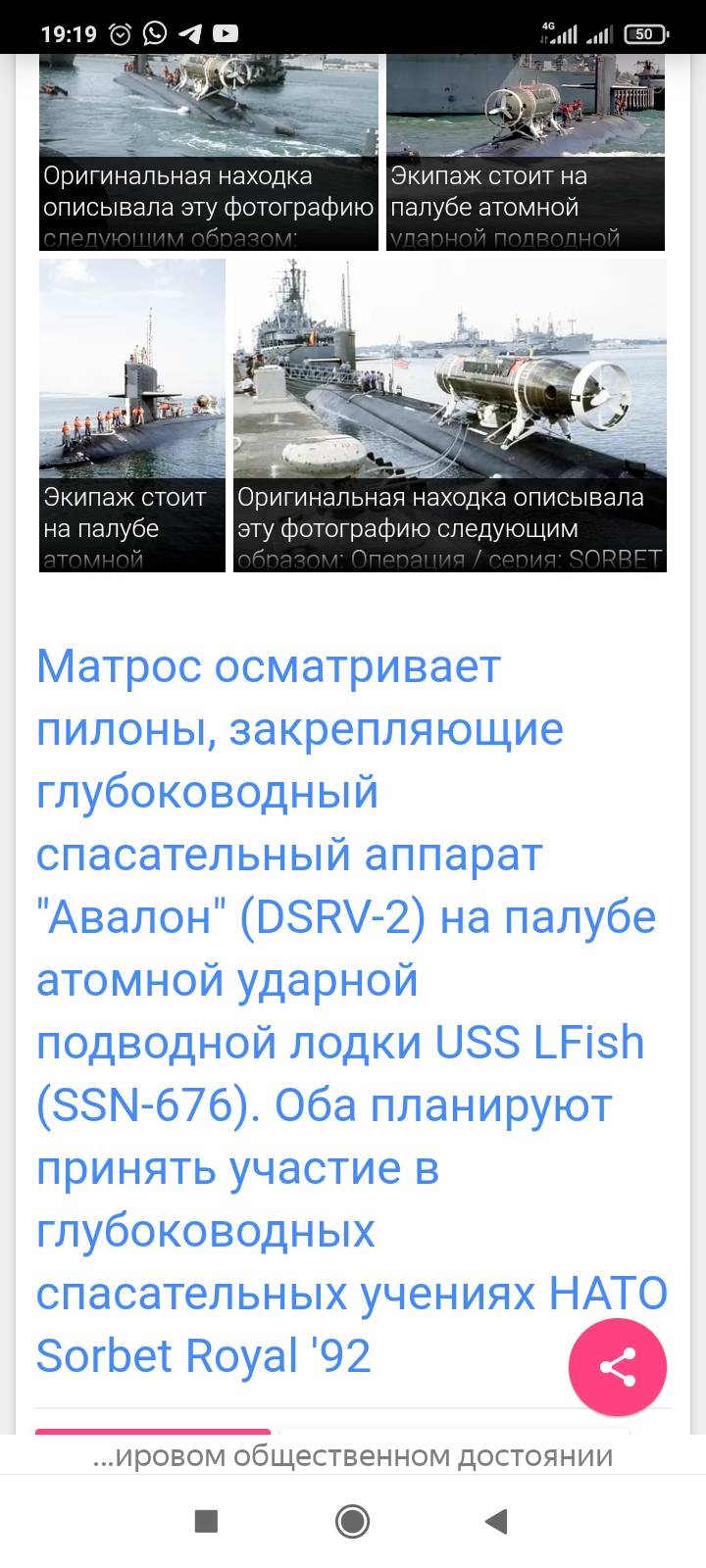
Task: Open top-right photo captioned "палубе атомной"
Action: pos(526,153)
